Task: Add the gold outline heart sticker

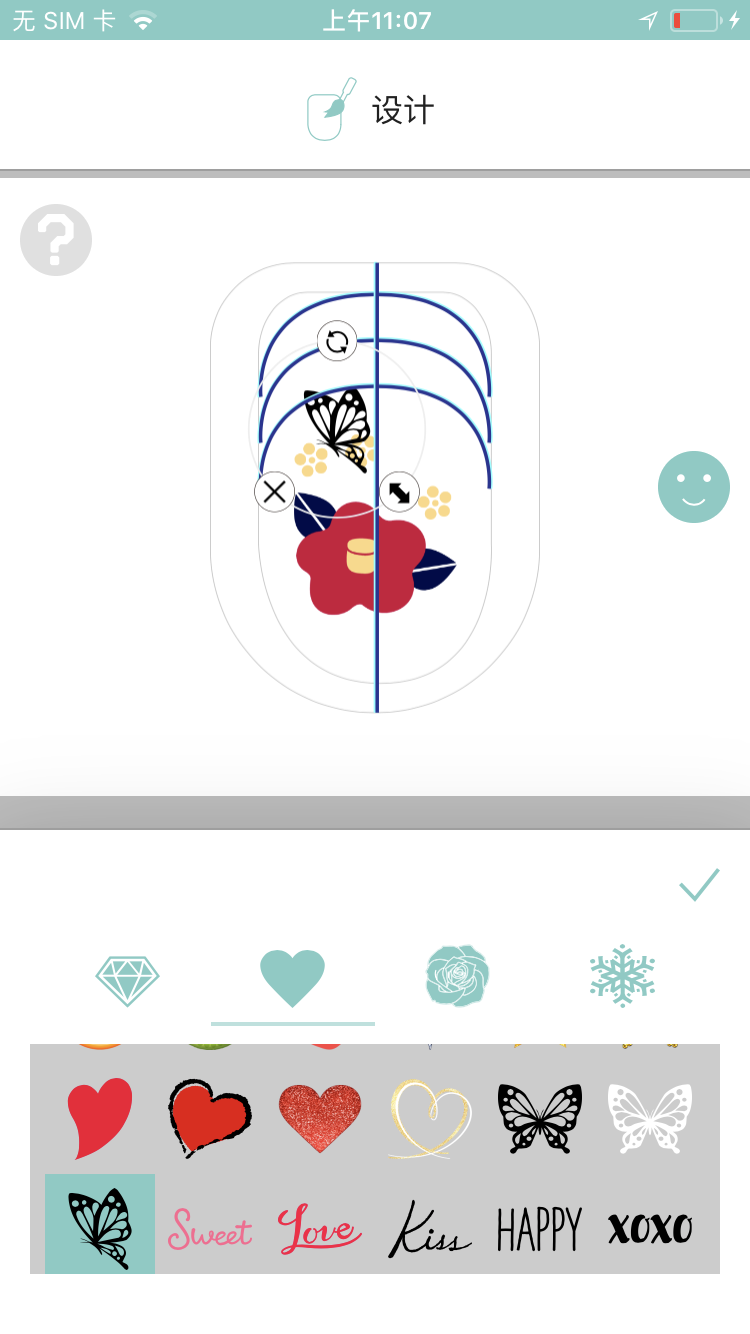Action: 430,1118
